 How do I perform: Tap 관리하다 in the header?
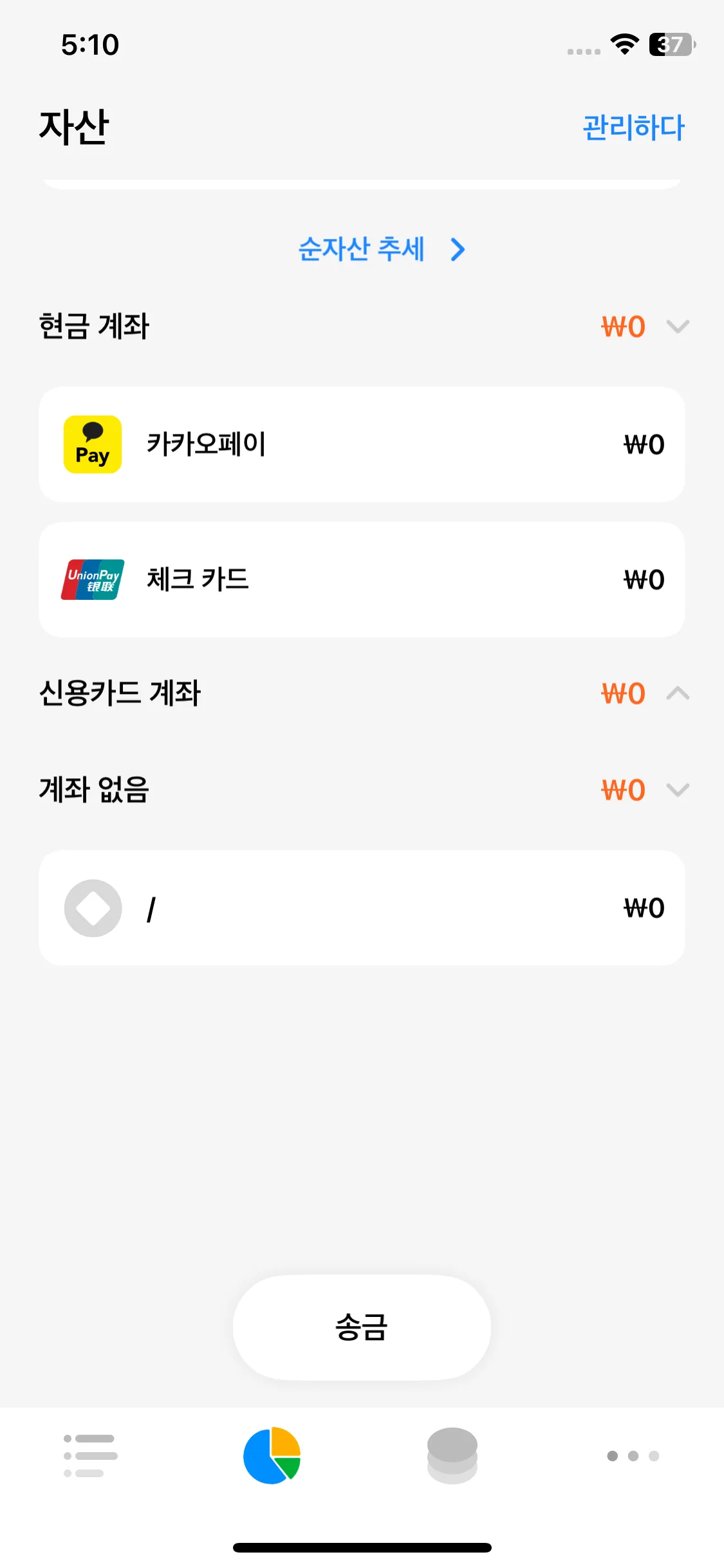point(633,127)
